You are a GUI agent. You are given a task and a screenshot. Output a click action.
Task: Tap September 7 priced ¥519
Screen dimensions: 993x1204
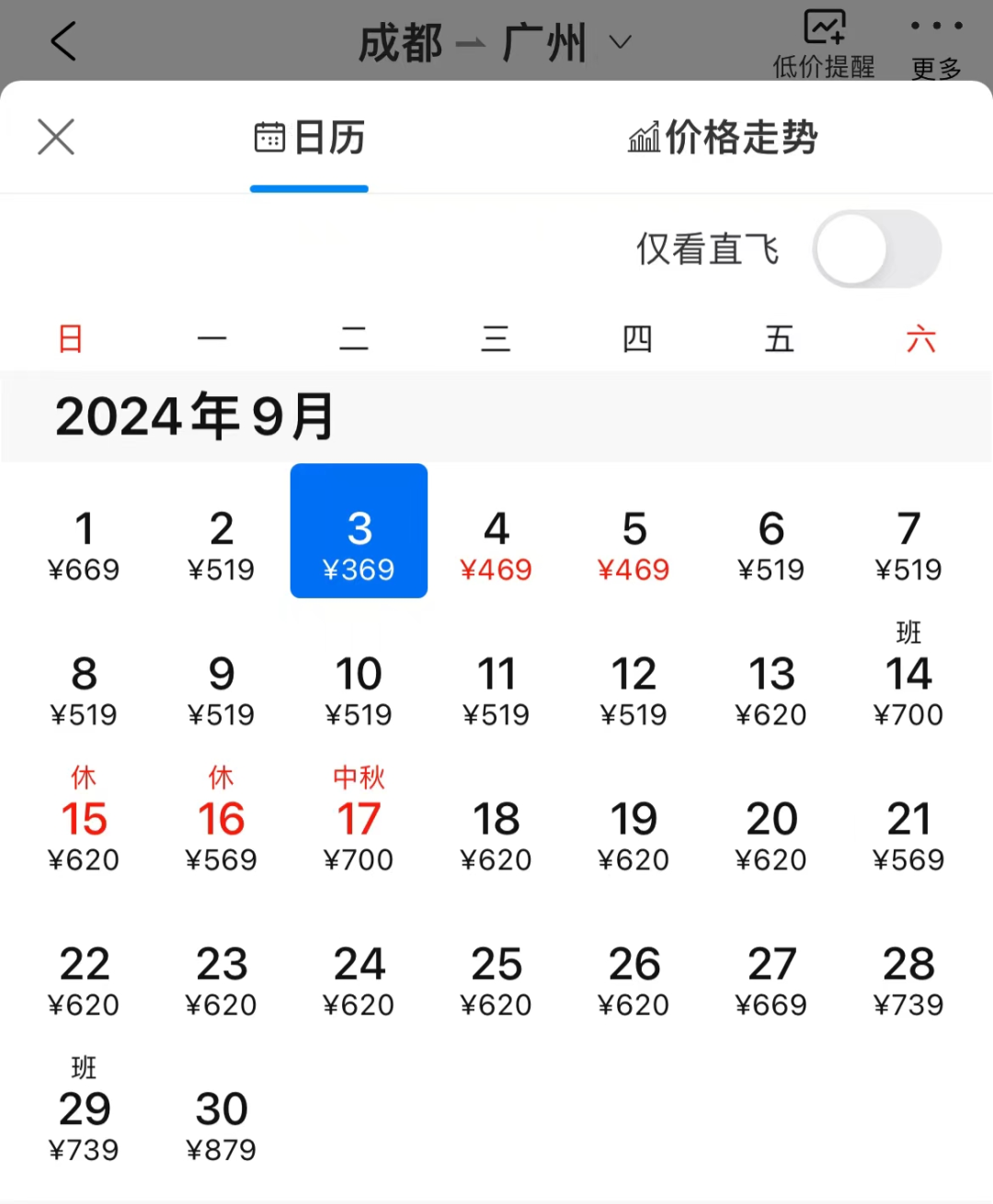click(x=908, y=546)
